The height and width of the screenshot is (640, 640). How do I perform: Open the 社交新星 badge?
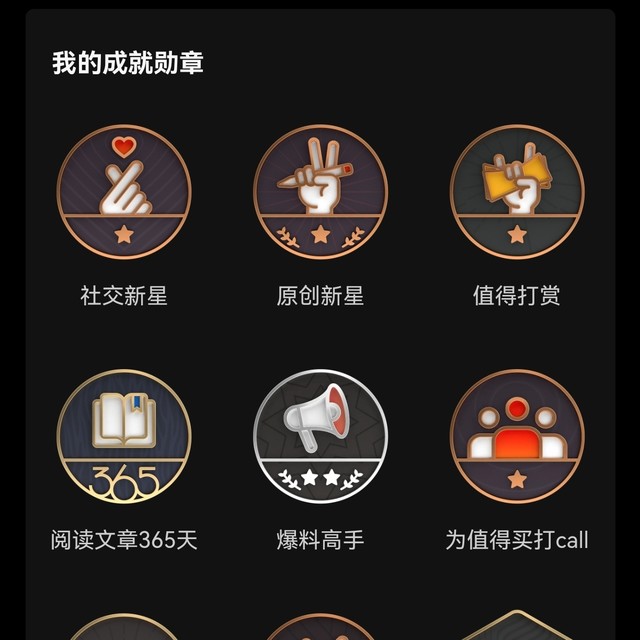coord(124,192)
